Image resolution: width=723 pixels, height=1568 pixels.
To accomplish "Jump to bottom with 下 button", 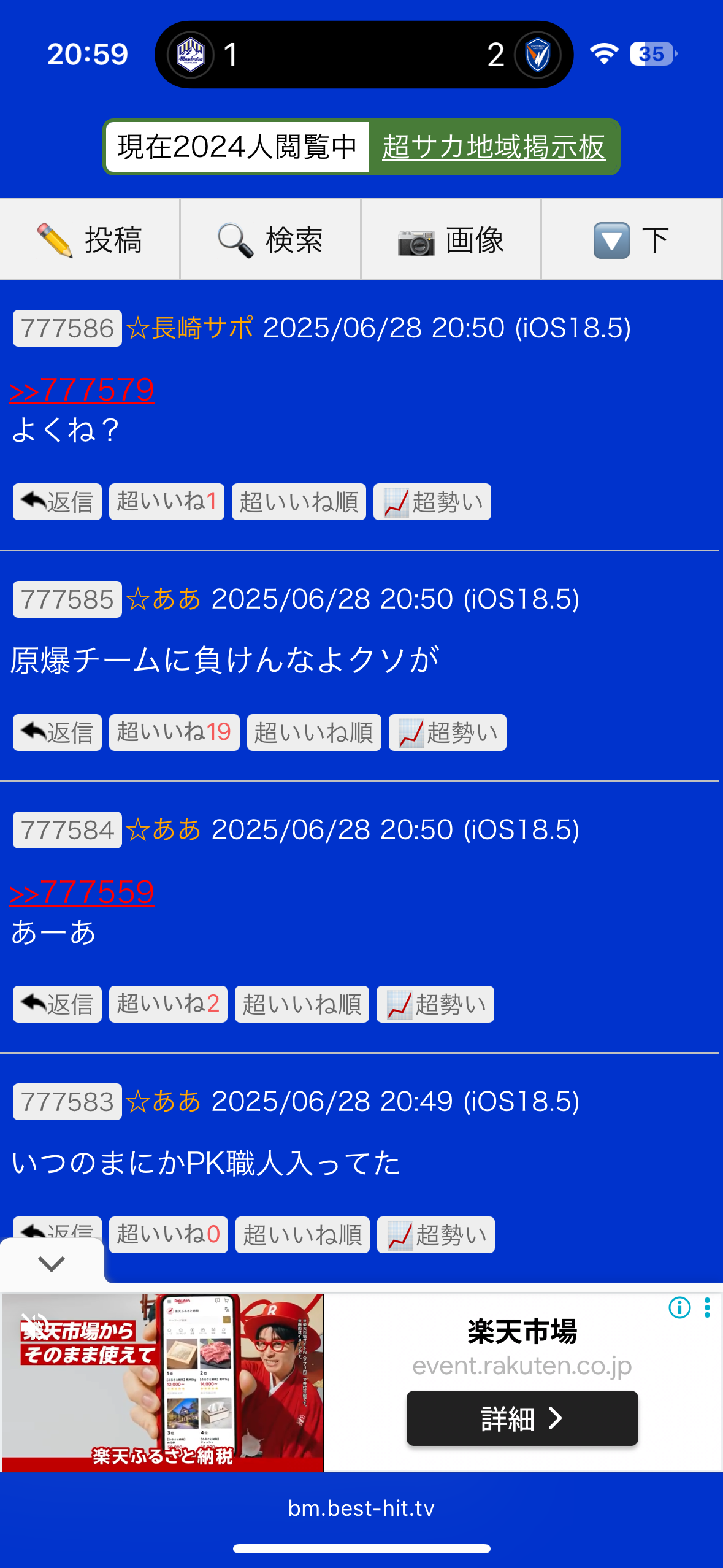I will tap(632, 239).
